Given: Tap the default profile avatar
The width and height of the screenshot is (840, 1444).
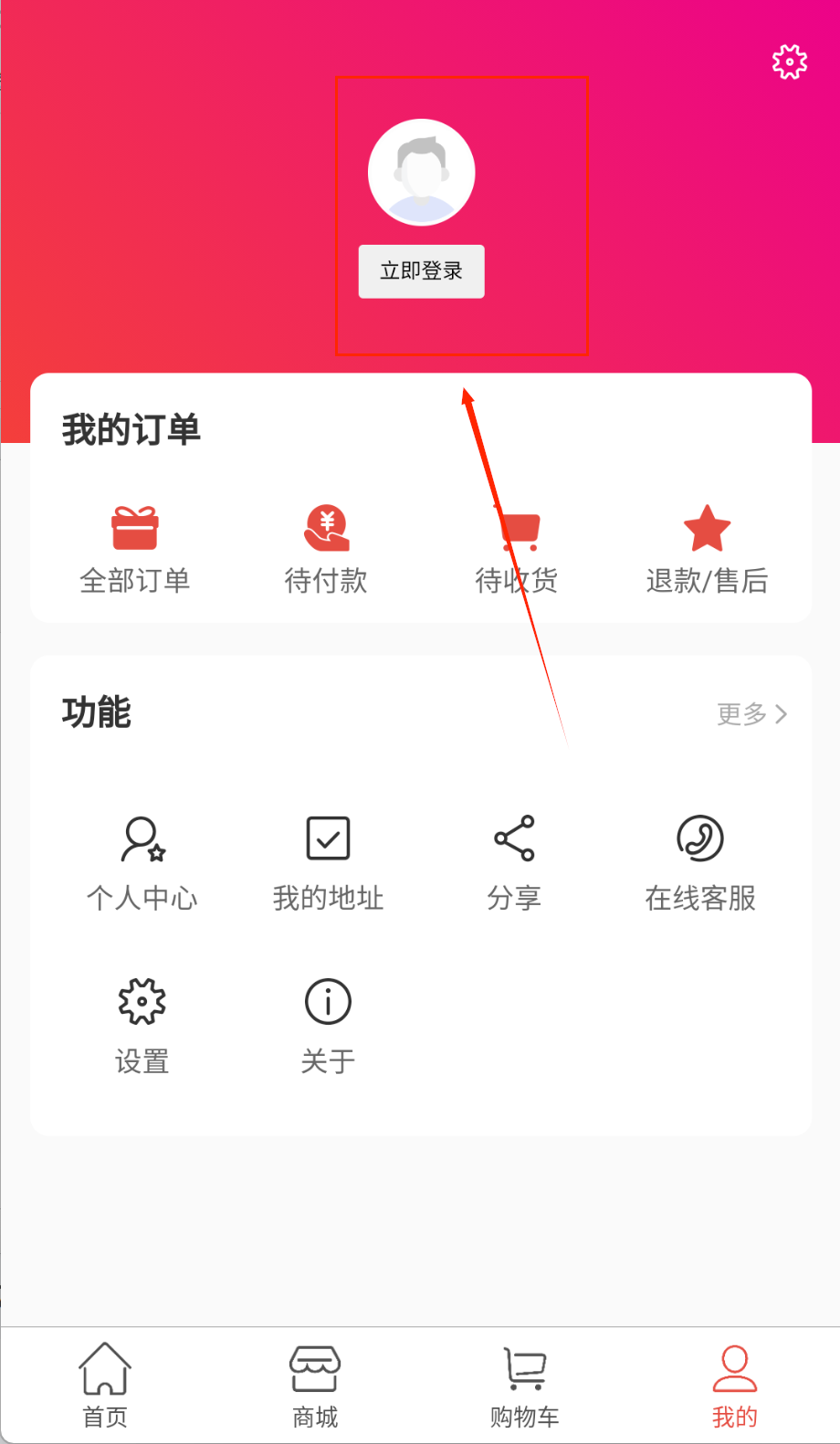Looking at the screenshot, I should pos(421,172).
